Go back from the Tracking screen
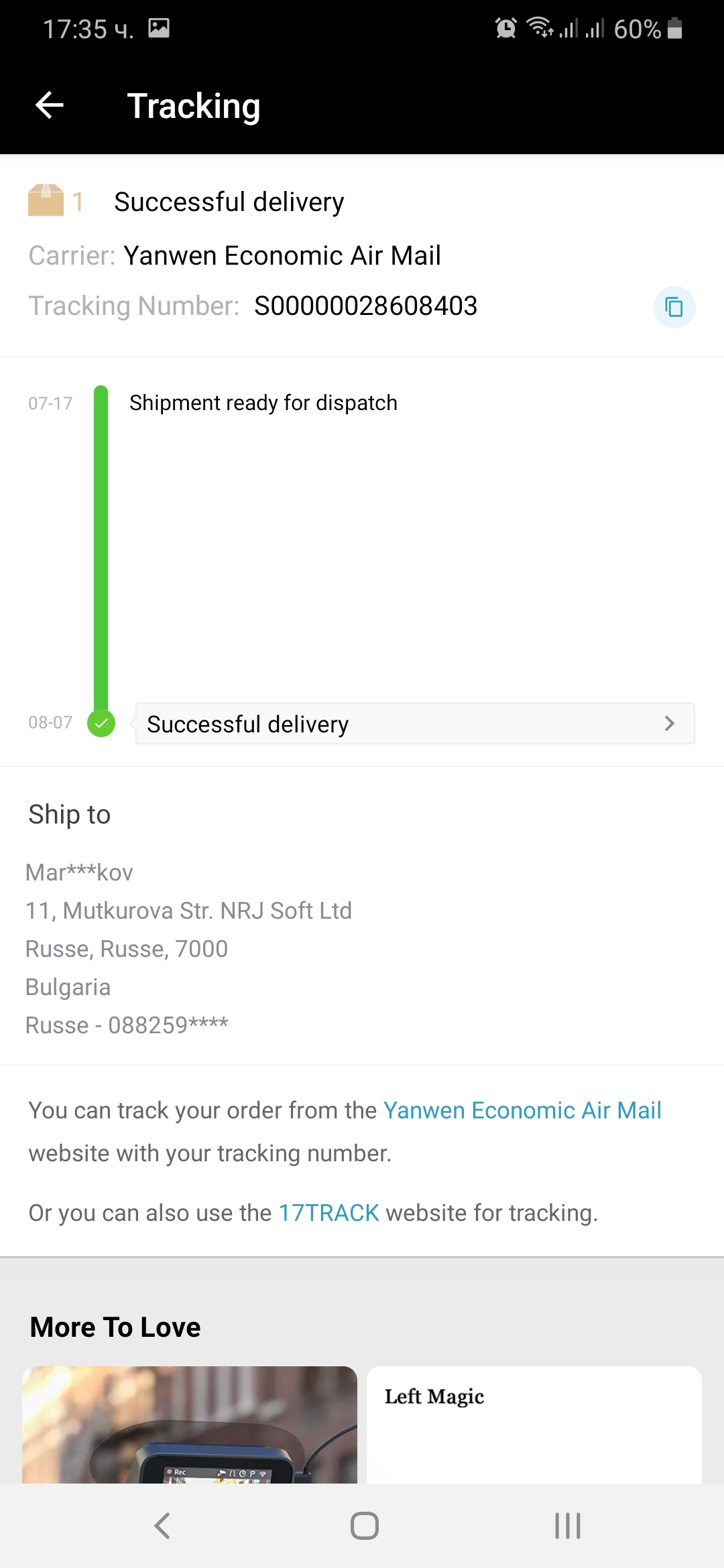 50,105
